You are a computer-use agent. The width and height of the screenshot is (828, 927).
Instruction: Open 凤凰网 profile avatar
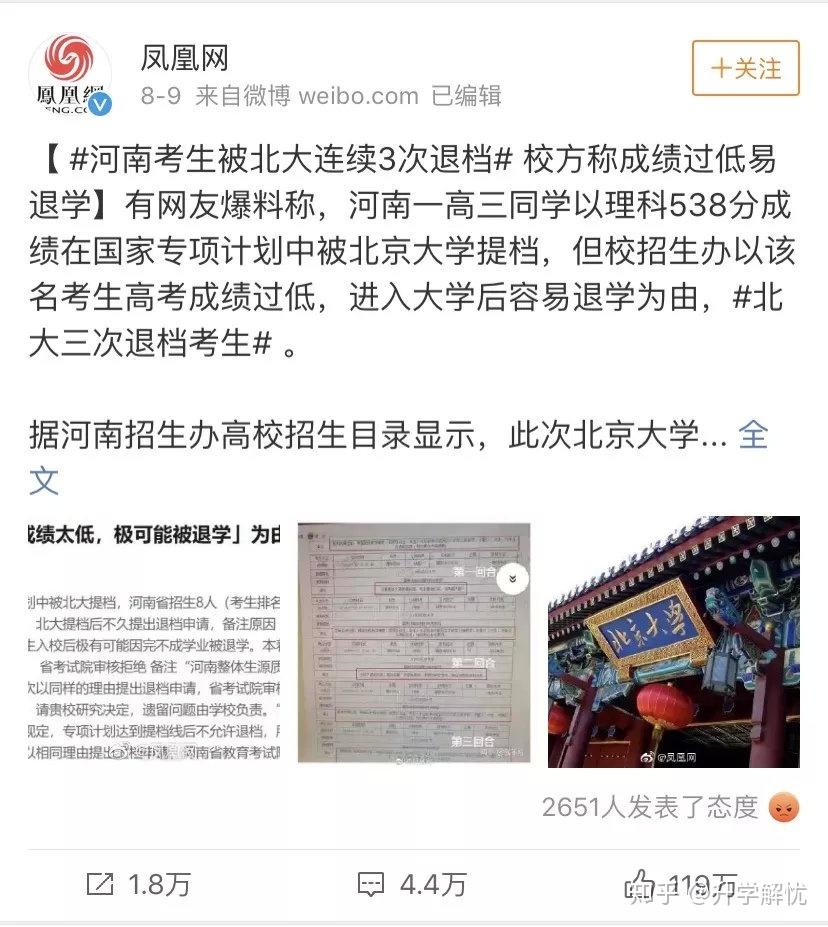[69, 74]
